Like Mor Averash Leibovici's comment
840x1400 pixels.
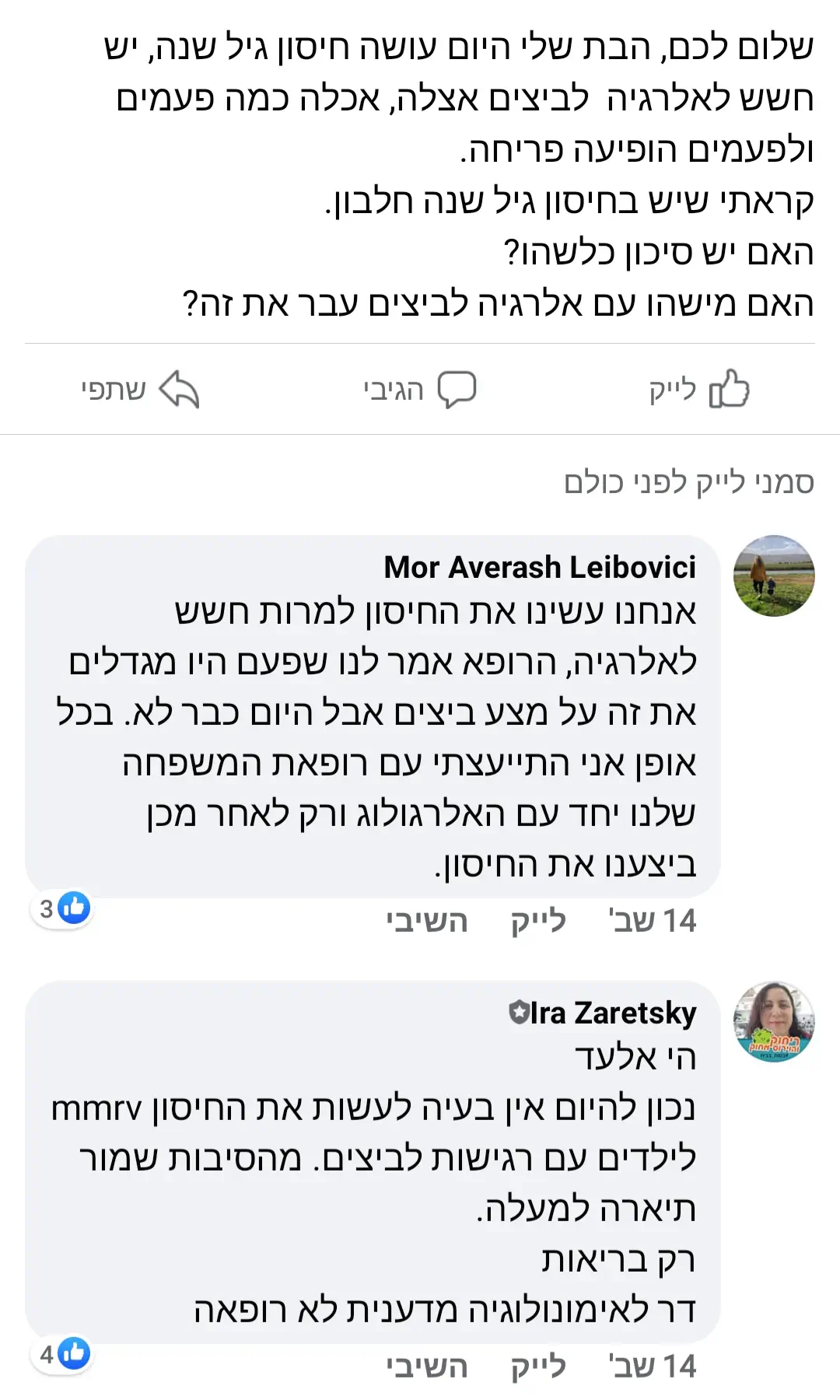point(537,921)
